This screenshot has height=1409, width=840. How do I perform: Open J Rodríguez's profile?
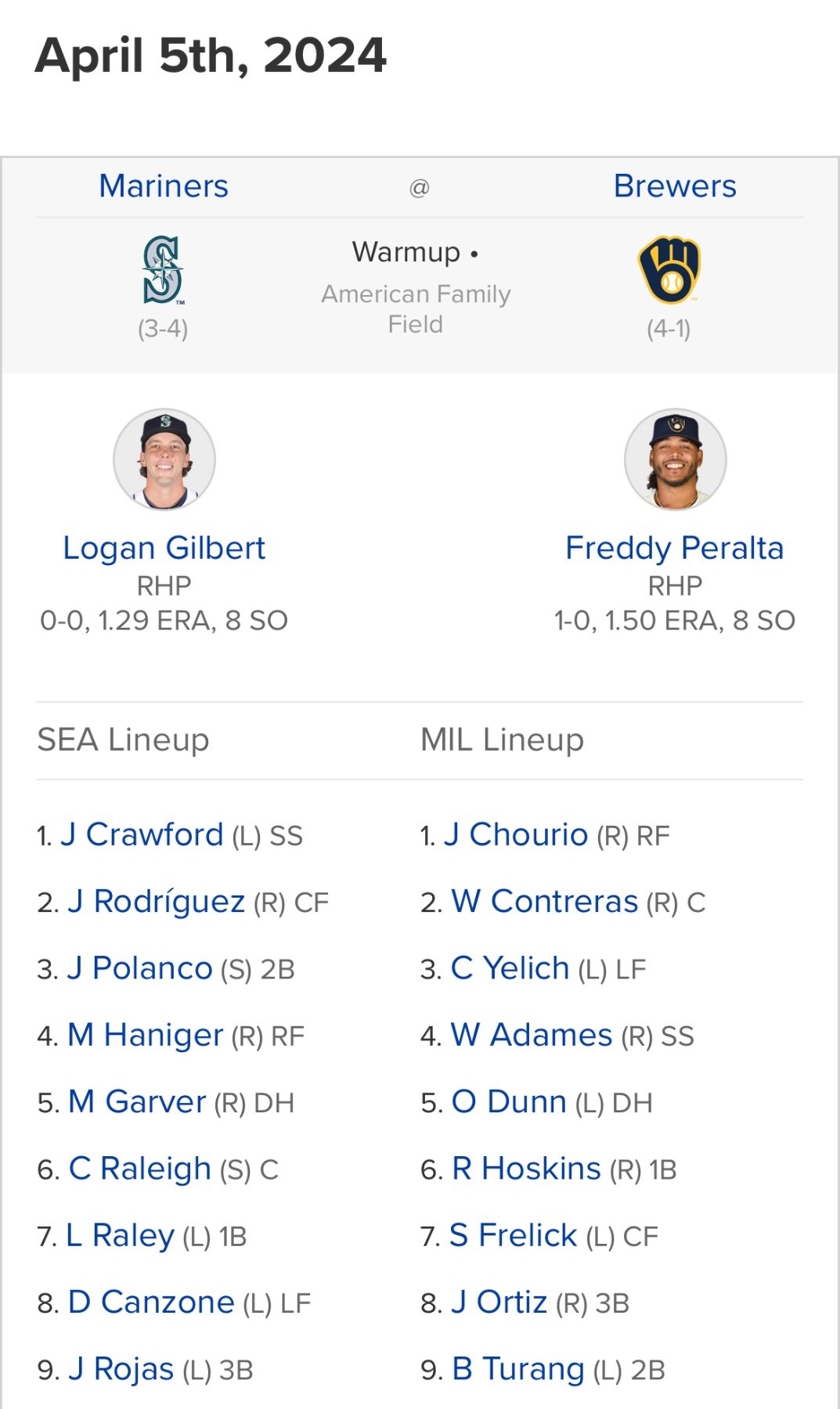point(156,901)
